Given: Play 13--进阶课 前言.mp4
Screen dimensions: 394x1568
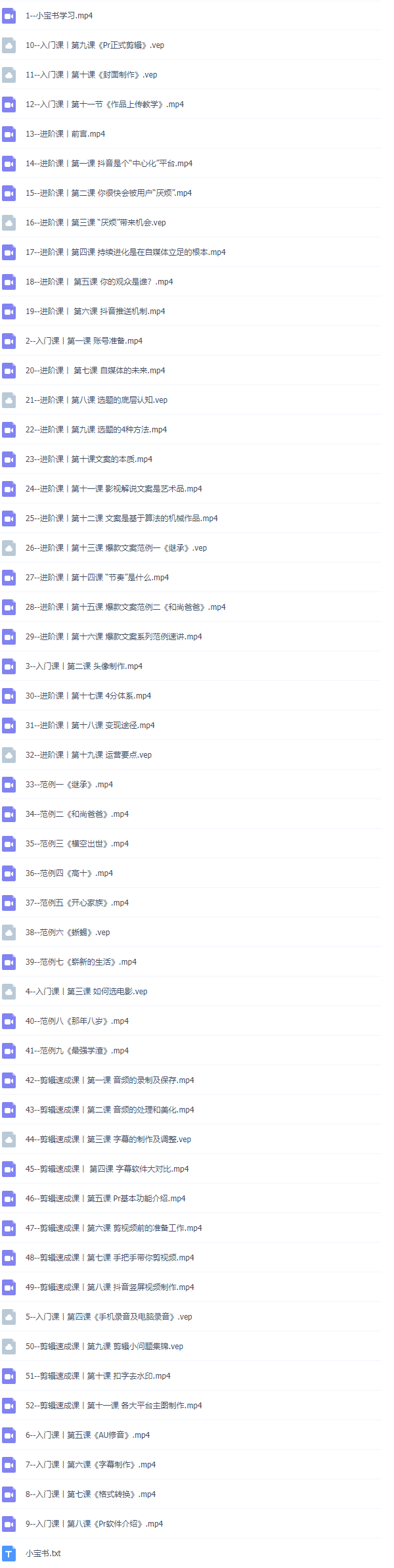Looking at the screenshot, I should pos(65,133).
